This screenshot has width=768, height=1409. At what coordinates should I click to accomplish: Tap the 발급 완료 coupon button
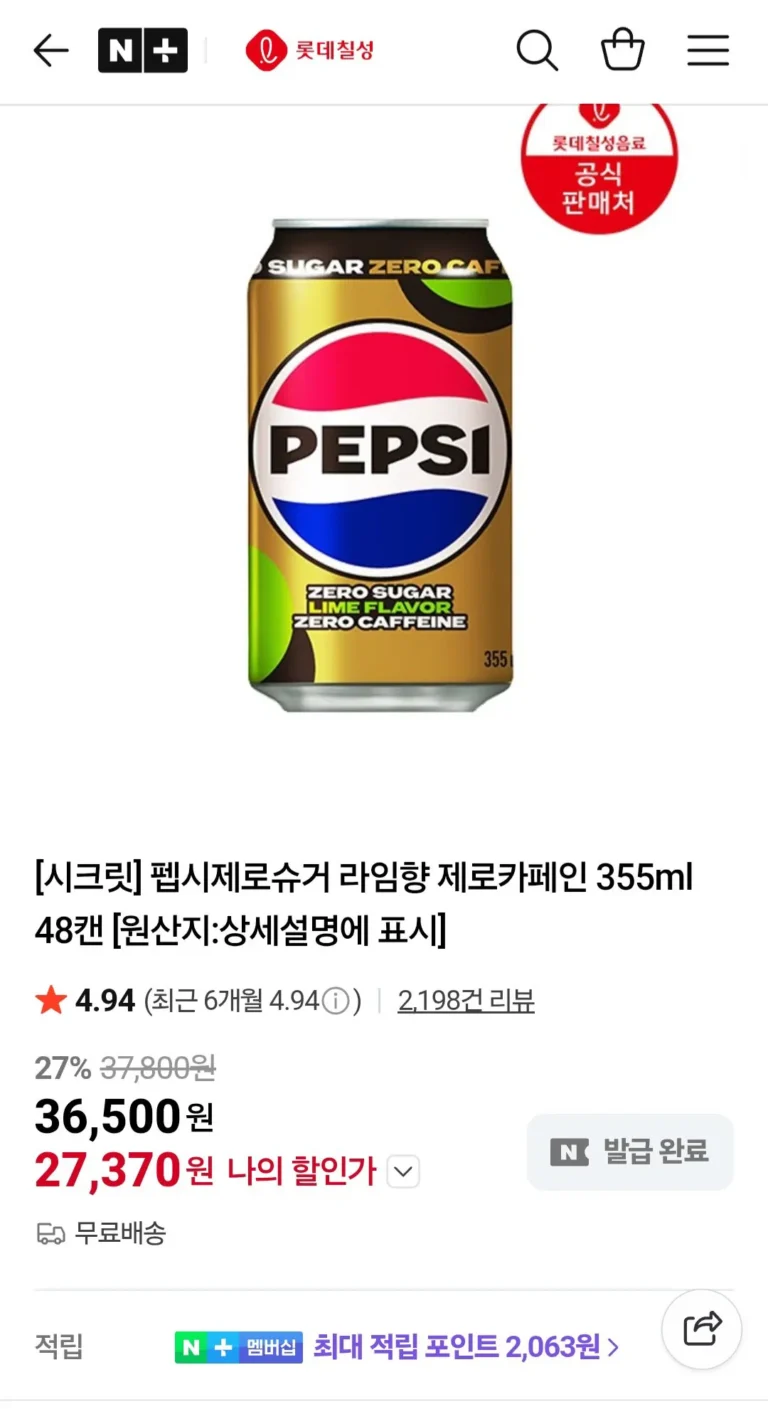[630, 1151]
